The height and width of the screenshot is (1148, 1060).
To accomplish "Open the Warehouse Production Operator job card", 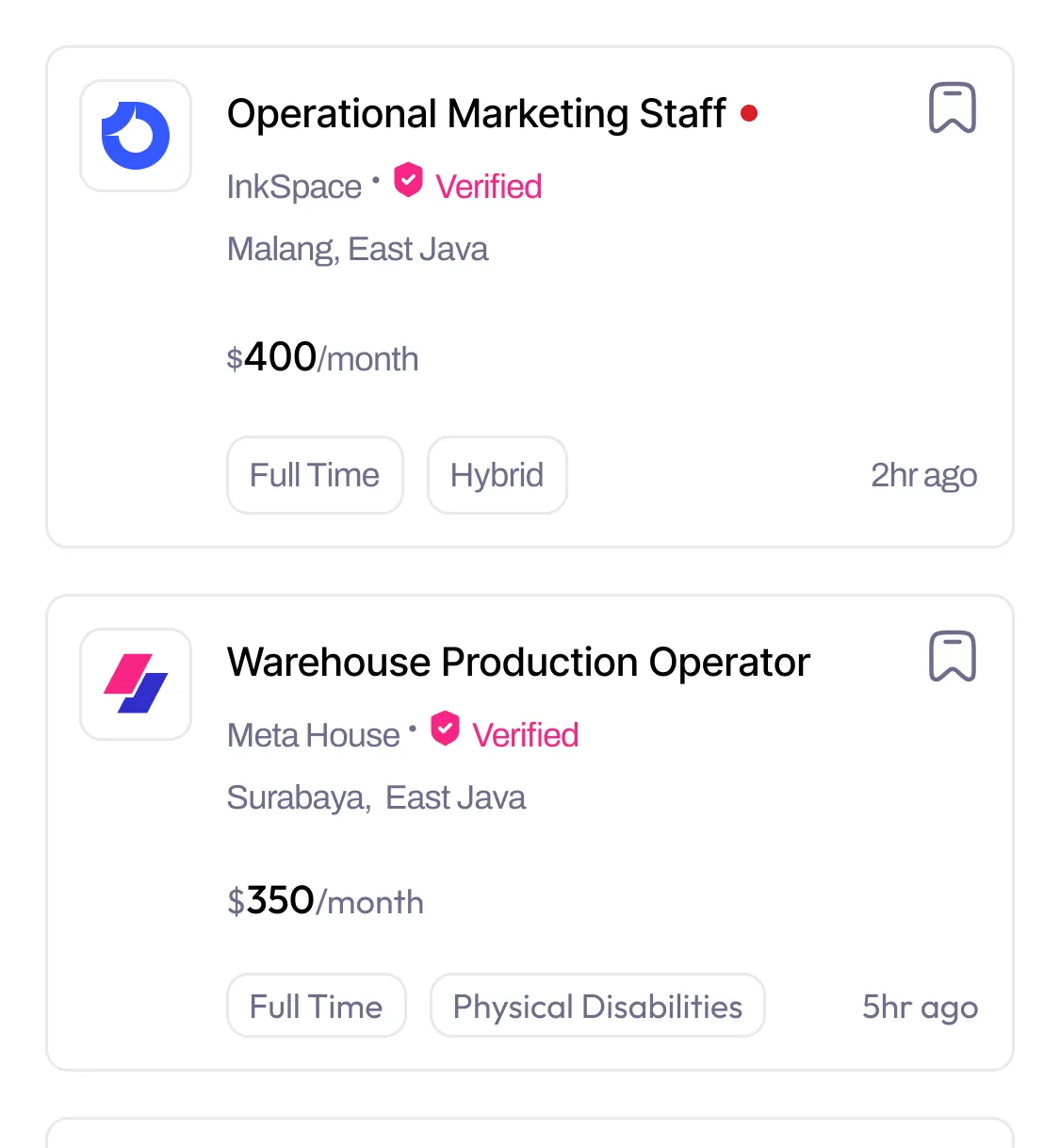I will click(518, 663).
